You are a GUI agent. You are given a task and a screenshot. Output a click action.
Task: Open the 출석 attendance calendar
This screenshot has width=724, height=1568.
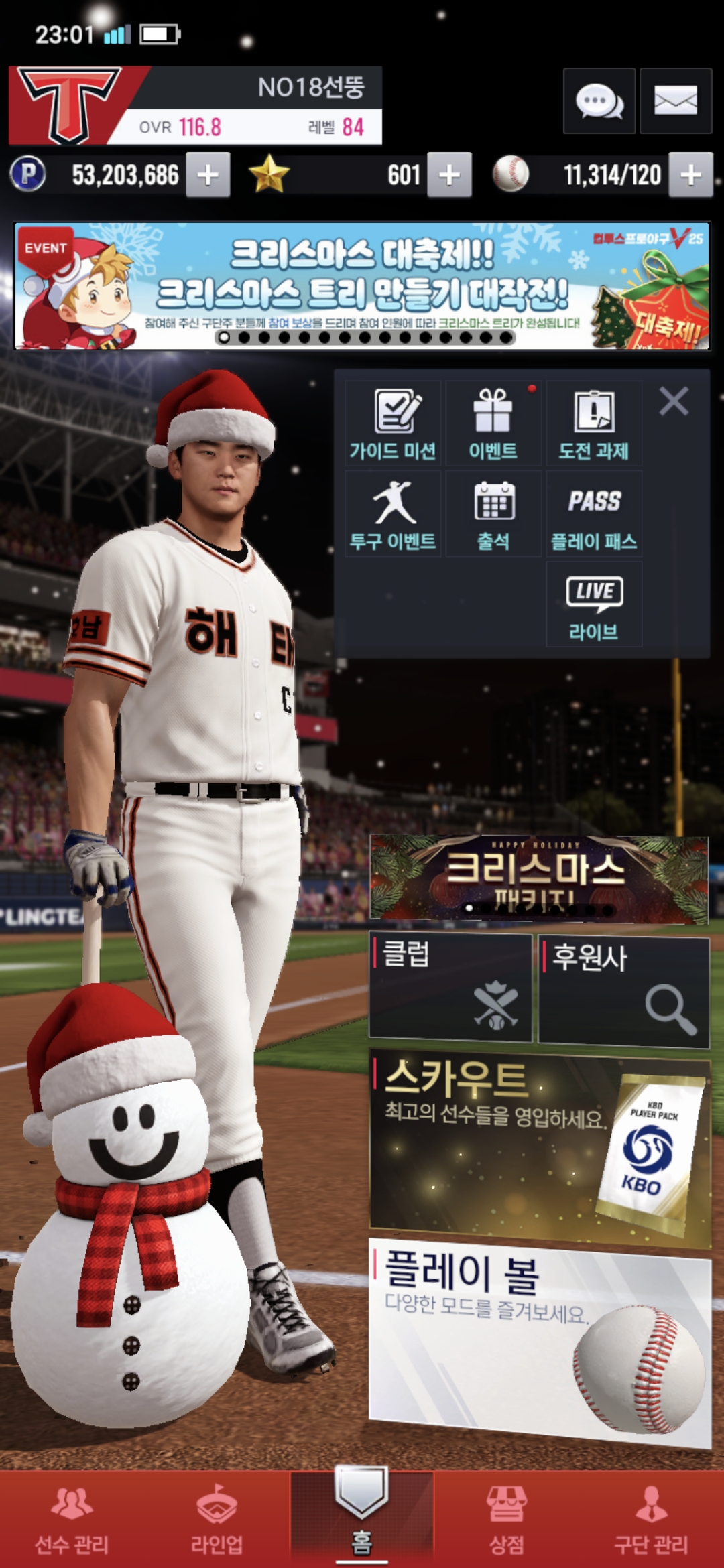(x=493, y=514)
